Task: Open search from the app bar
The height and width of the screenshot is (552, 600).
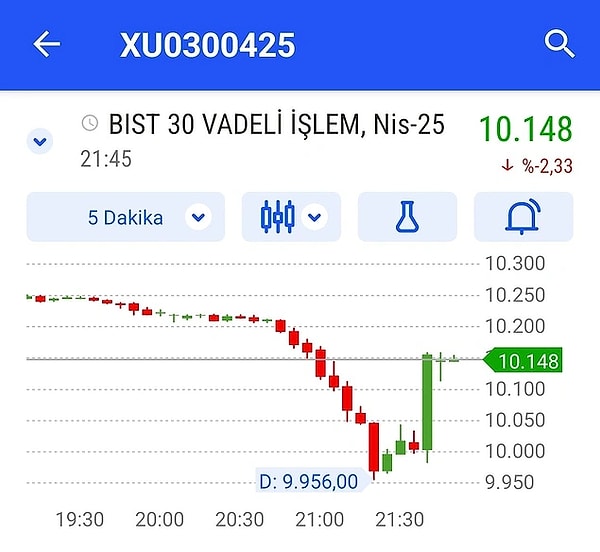Action: pyautogui.click(x=559, y=44)
